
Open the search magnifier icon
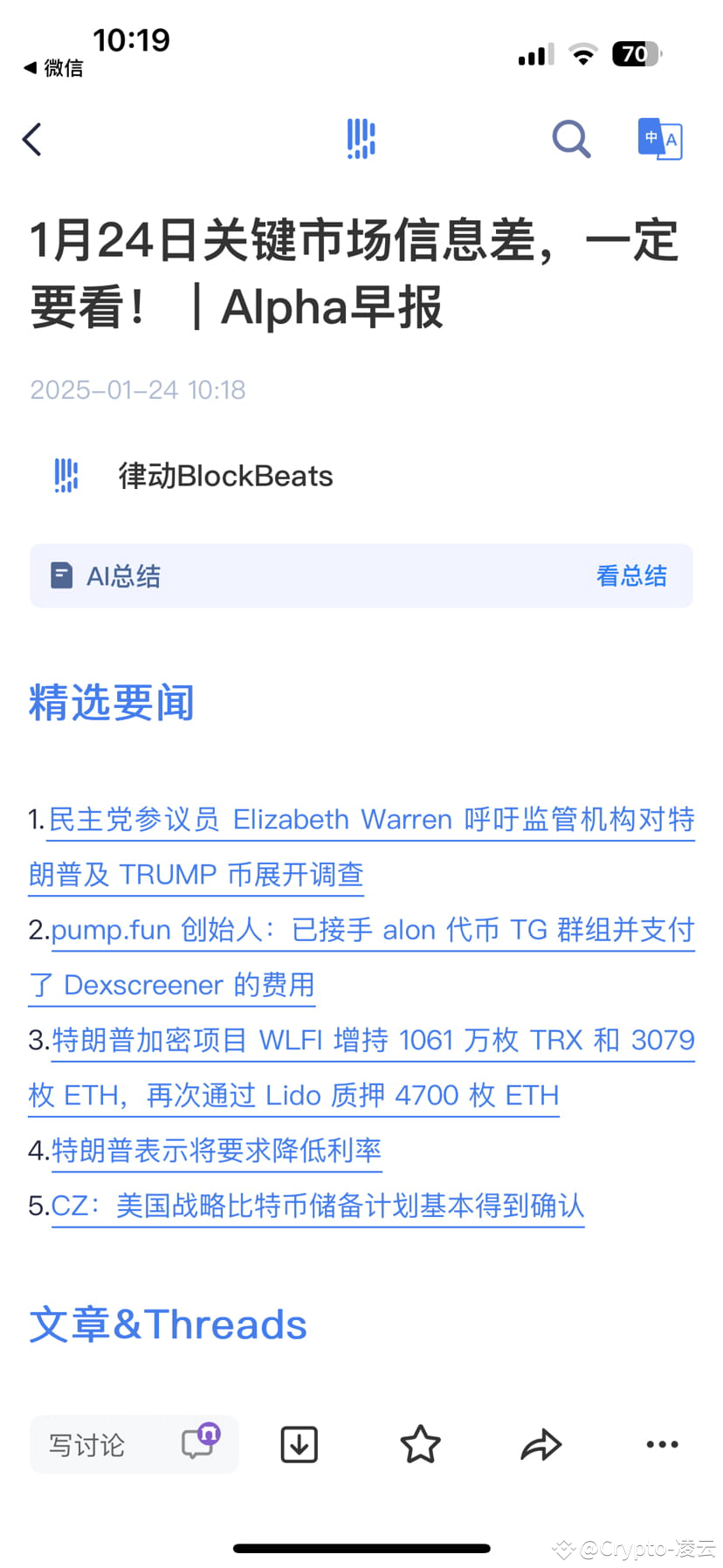click(571, 139)
